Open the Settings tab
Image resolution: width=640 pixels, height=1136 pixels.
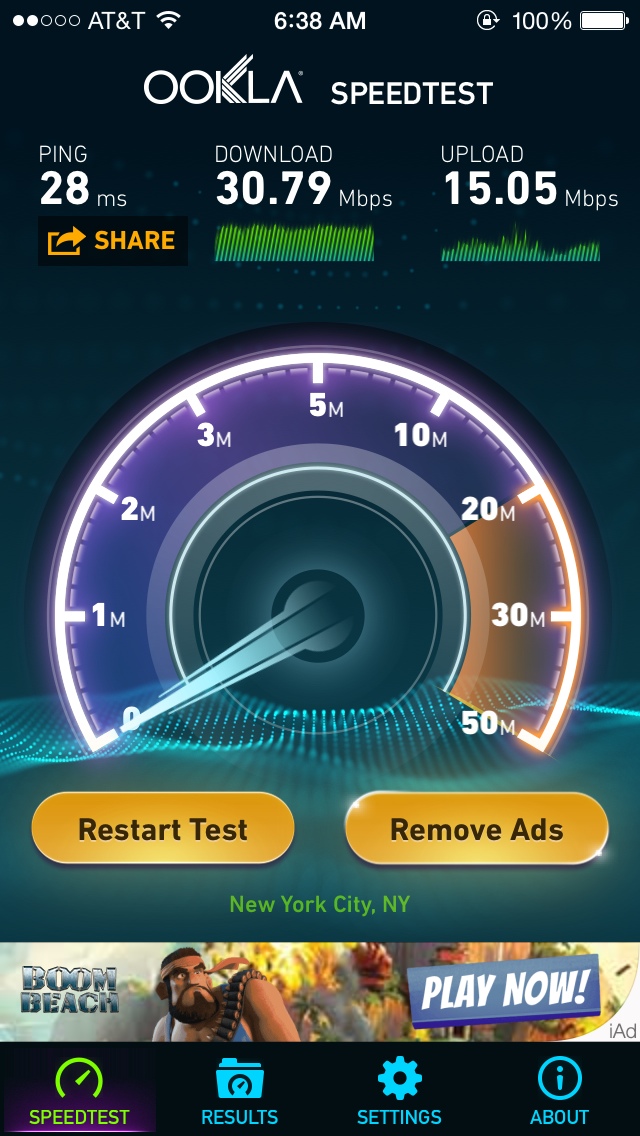pos(399,1090)
